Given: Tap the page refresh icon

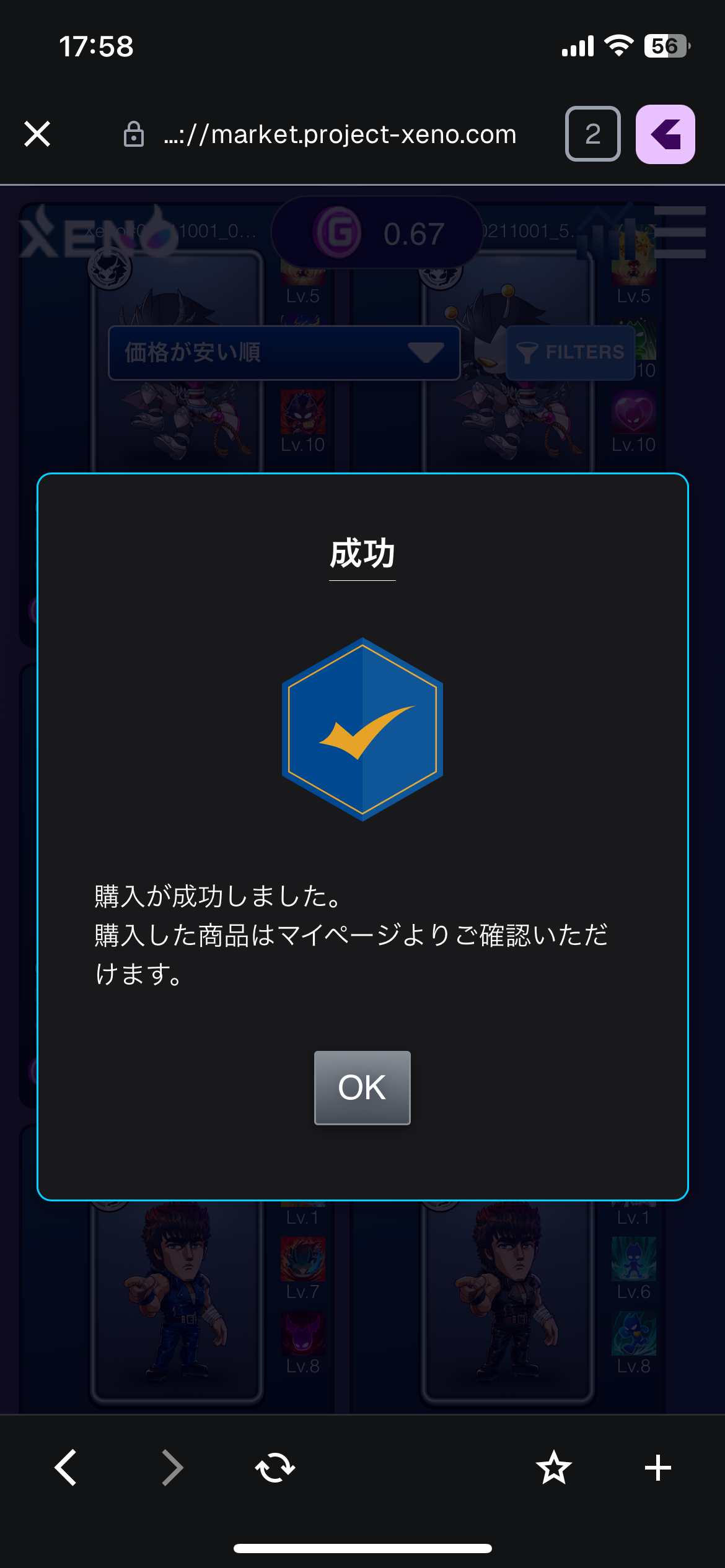Looking at the screenshot, I should point(275,1468).
